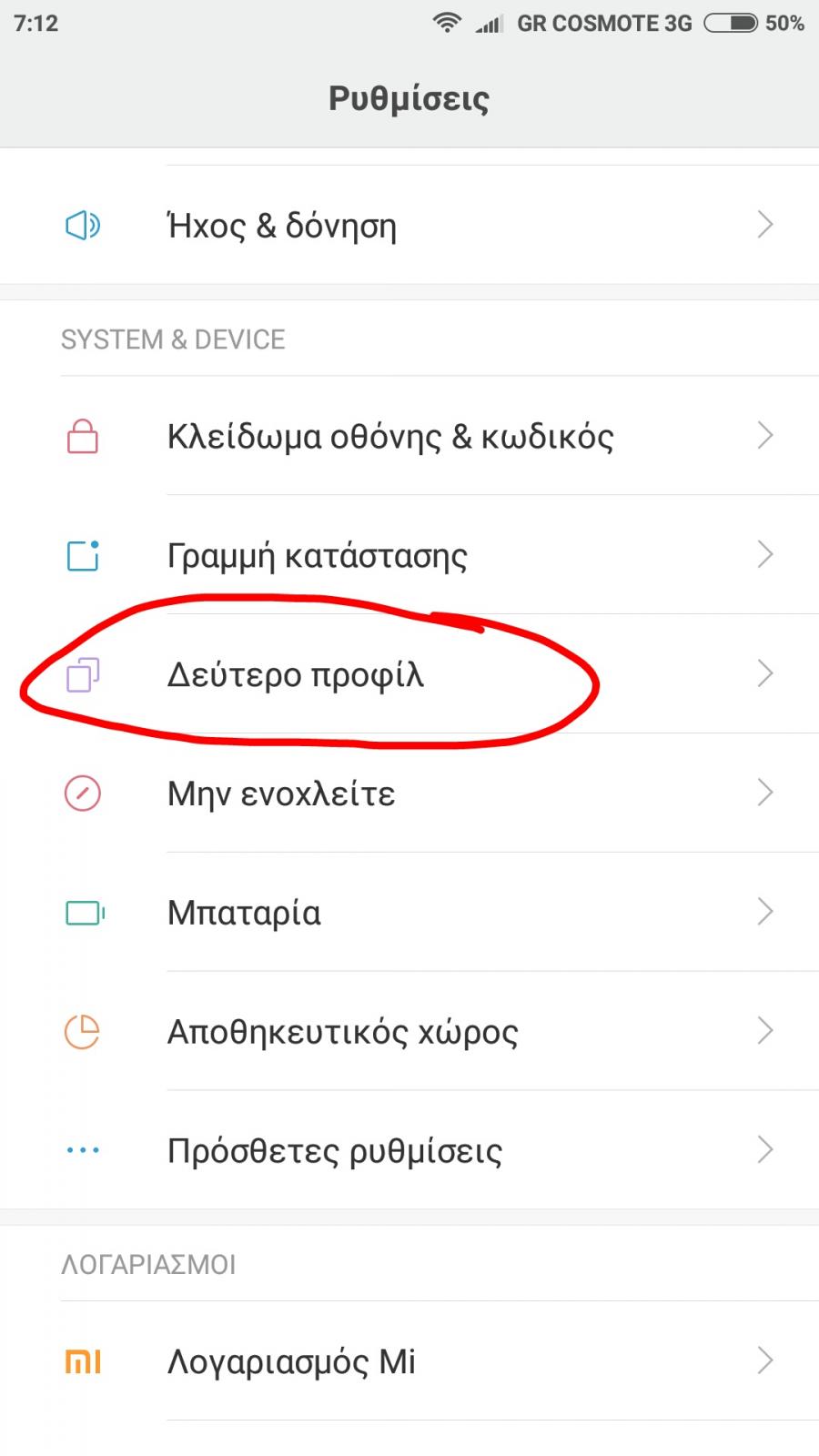This screenshot has width=819, height=1456.
Task: Open the Ήχος & δόνηση settings
Action: point(409,225)
